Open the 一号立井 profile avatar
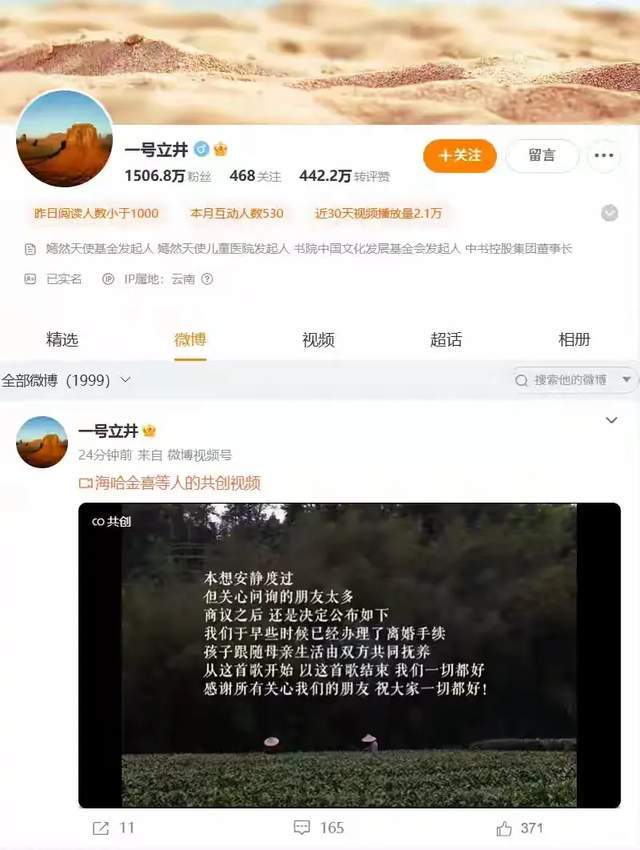Image resolution: width=640 pixels, height=850 pixels. [65, 139]
